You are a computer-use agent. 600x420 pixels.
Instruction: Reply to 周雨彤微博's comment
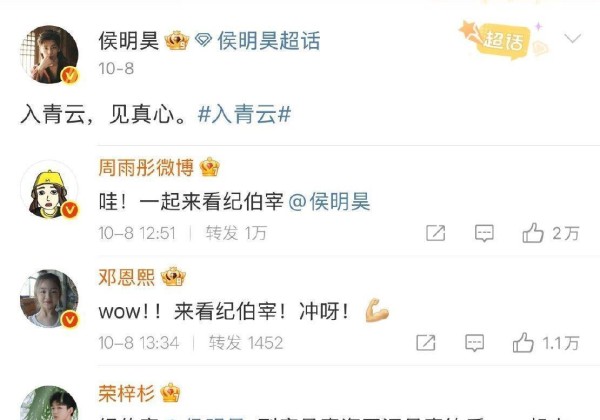[x=484, y=233]
